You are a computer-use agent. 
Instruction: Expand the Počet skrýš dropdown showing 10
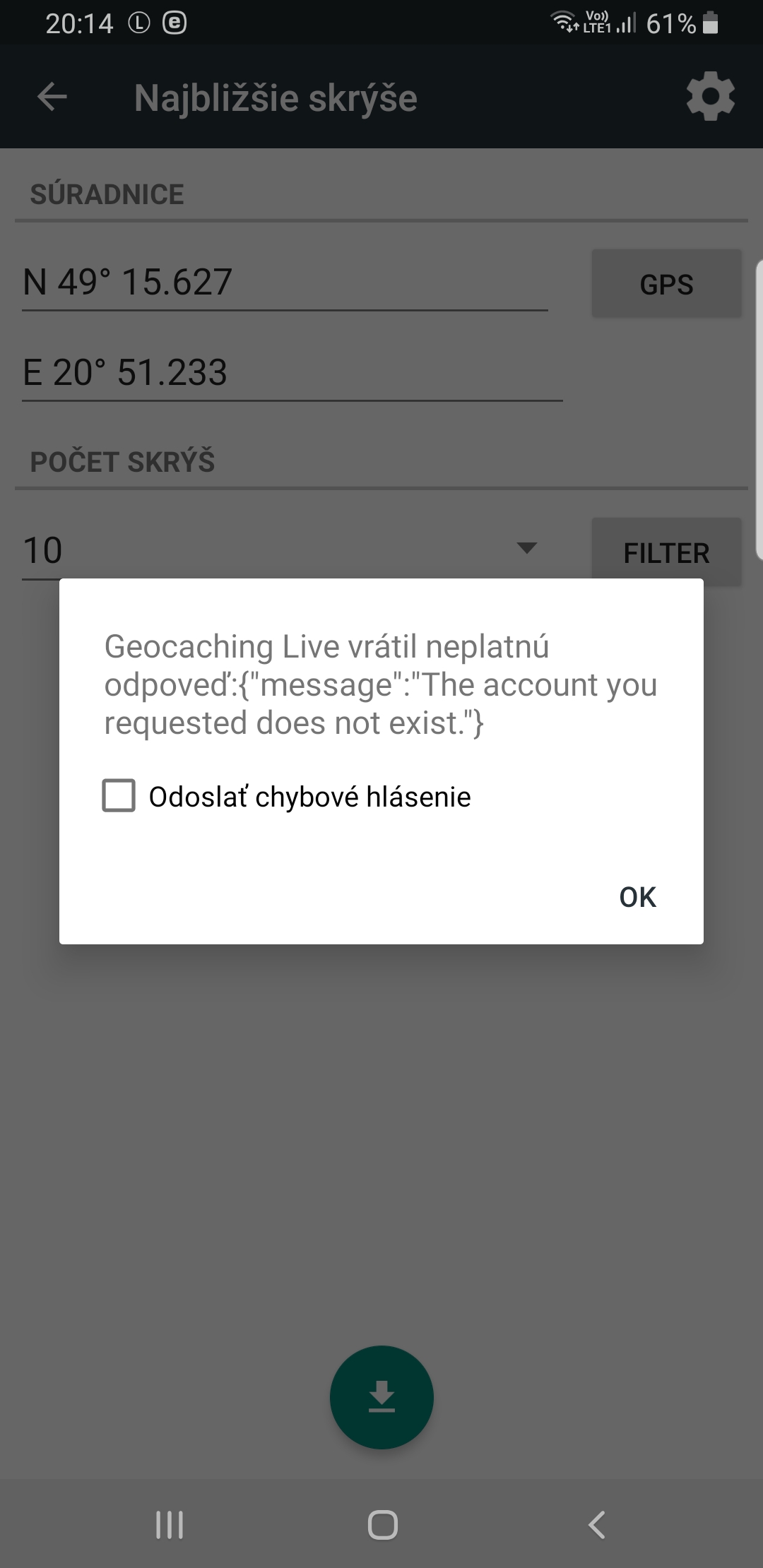point(283,550)
